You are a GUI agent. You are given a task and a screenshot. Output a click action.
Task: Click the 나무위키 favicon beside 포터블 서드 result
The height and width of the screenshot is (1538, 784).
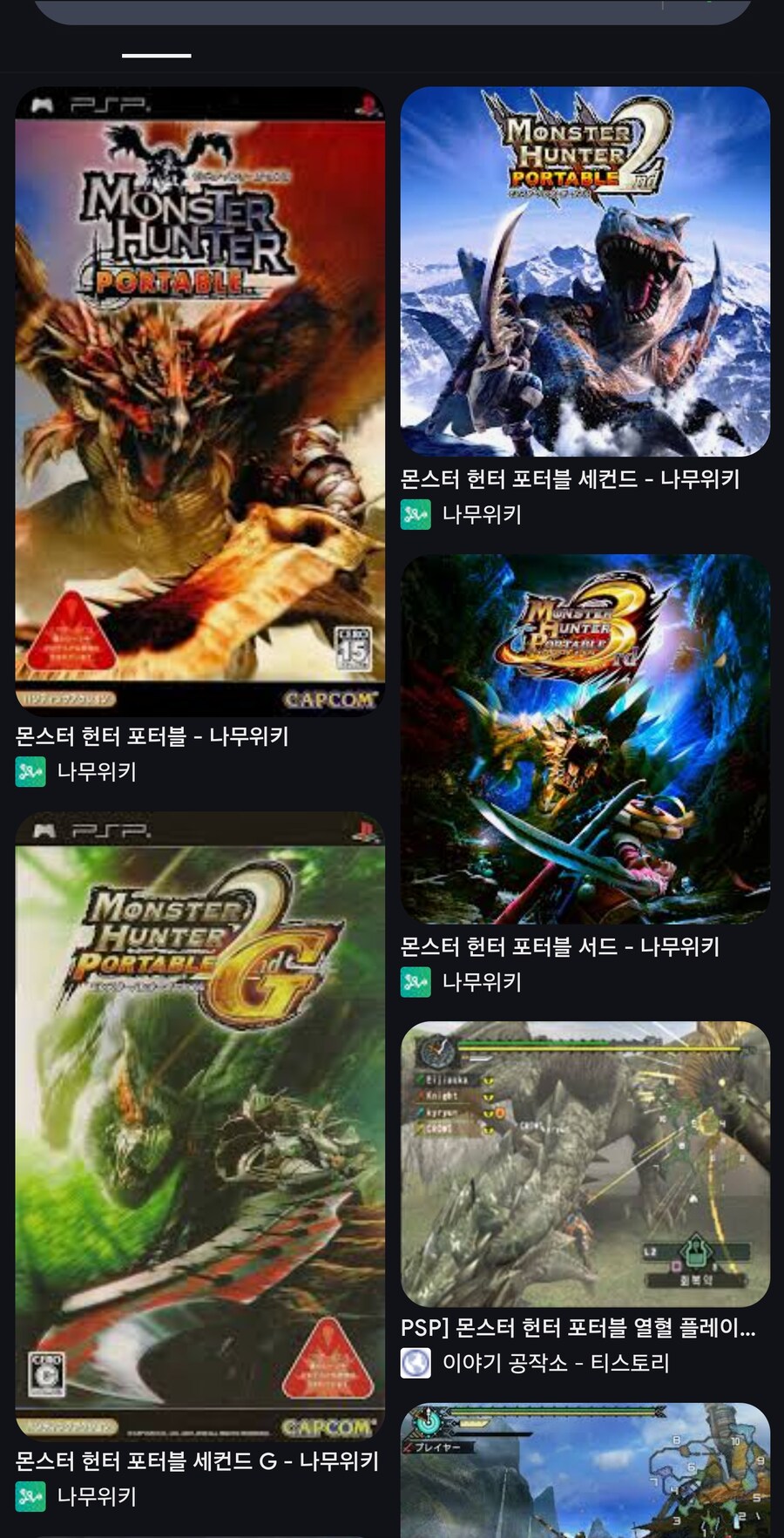coord(416,983)
